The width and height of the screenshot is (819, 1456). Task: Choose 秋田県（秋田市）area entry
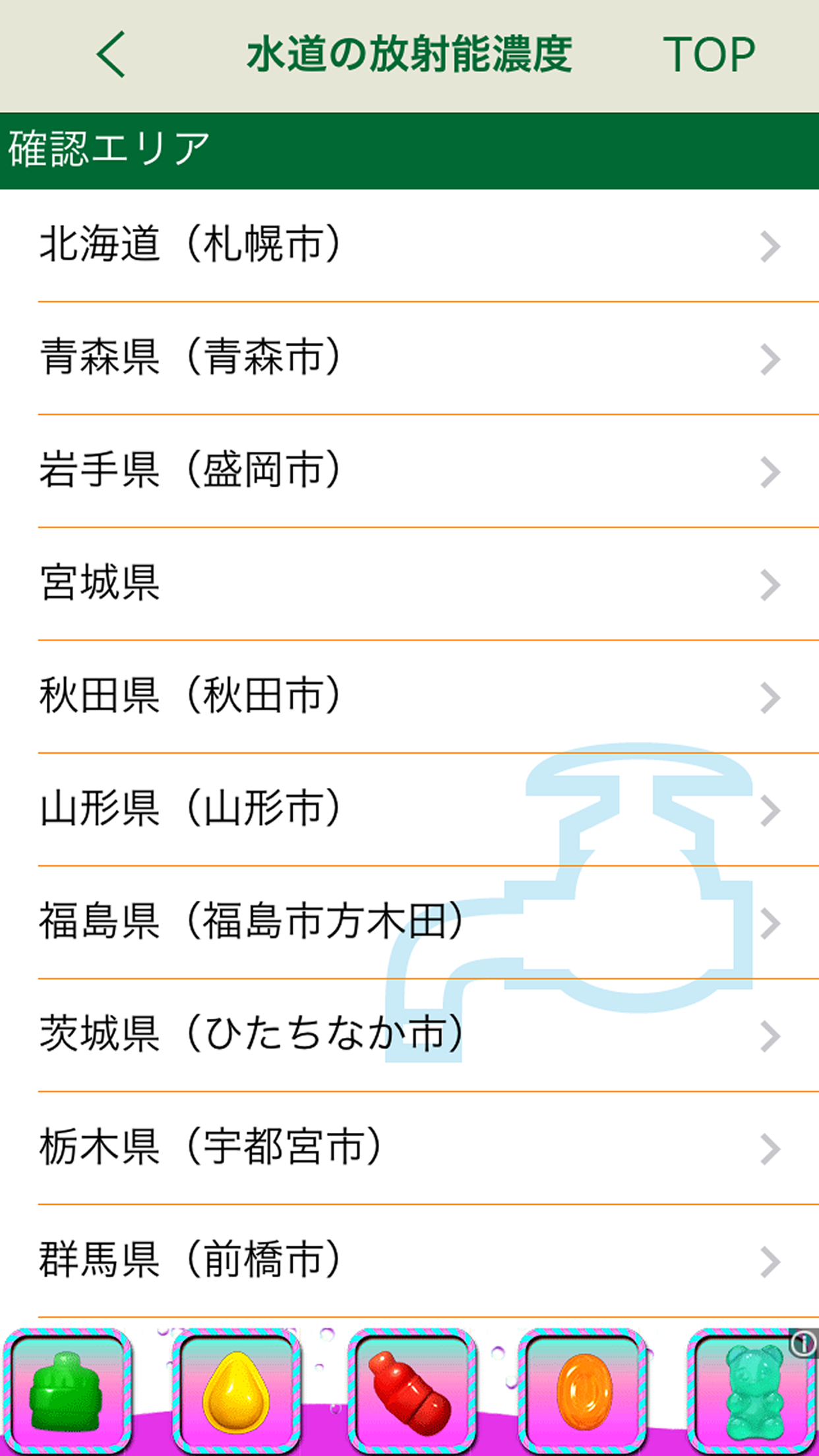(x=191, y=695)
